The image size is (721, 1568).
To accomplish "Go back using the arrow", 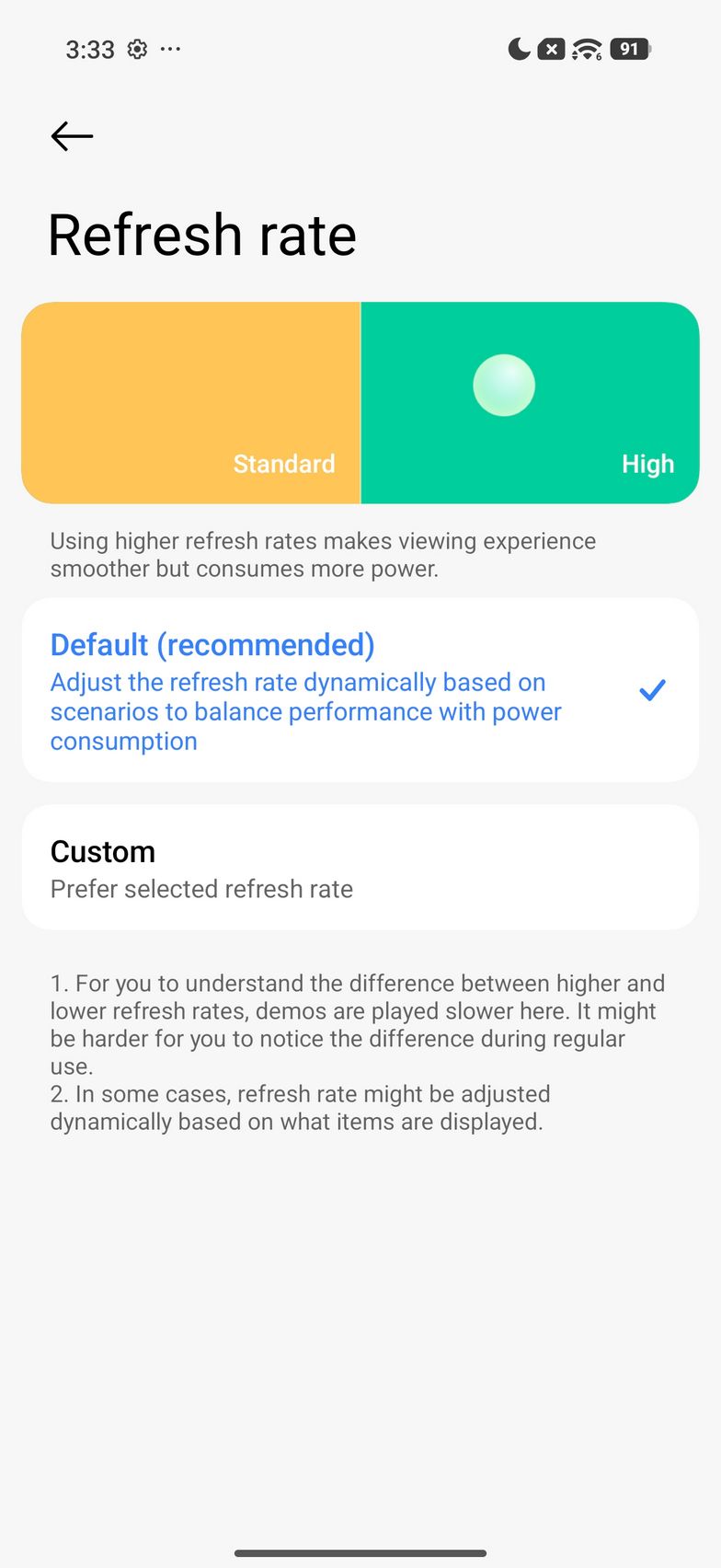I will point(72,136).
